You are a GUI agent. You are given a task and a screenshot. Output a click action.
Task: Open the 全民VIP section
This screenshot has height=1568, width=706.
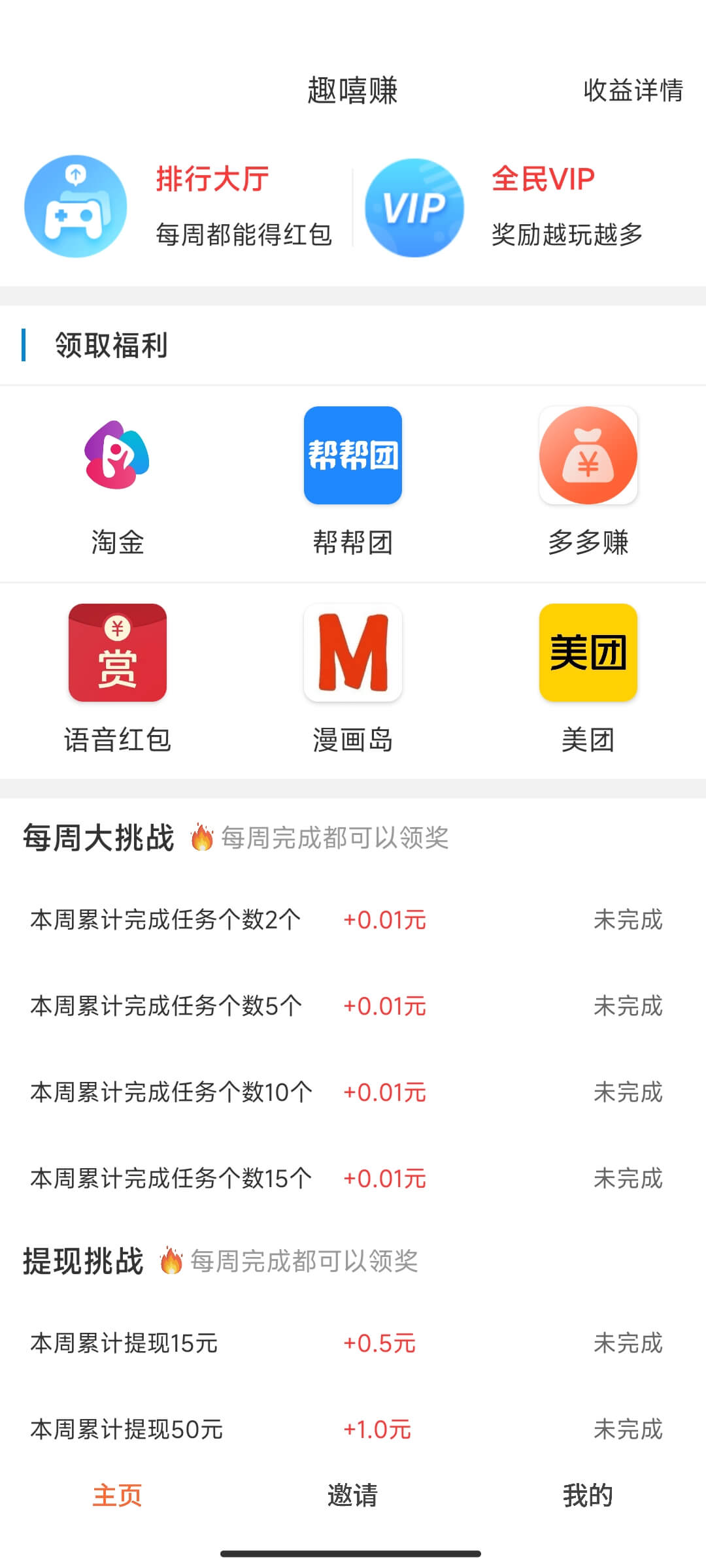click(503, 206)
